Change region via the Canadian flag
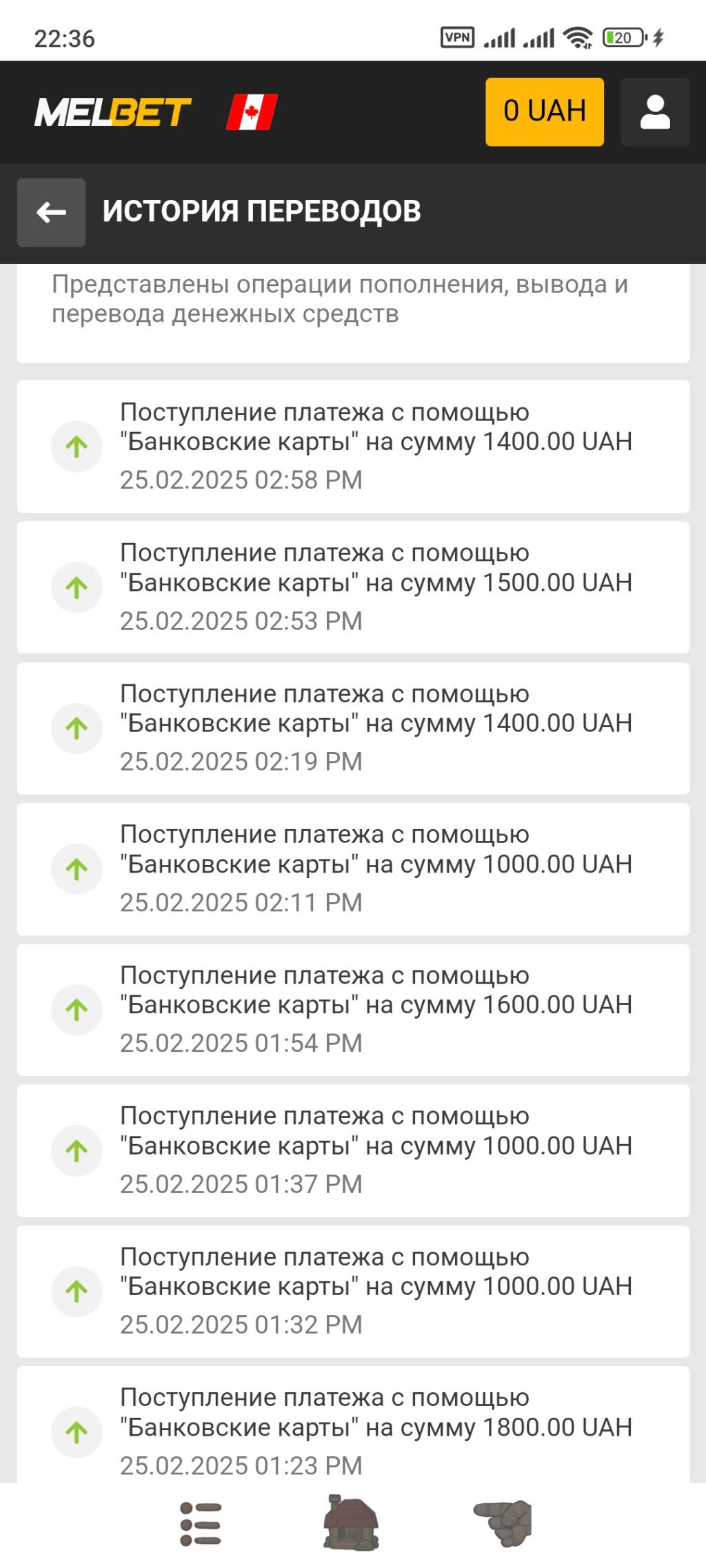 point(252,112)
